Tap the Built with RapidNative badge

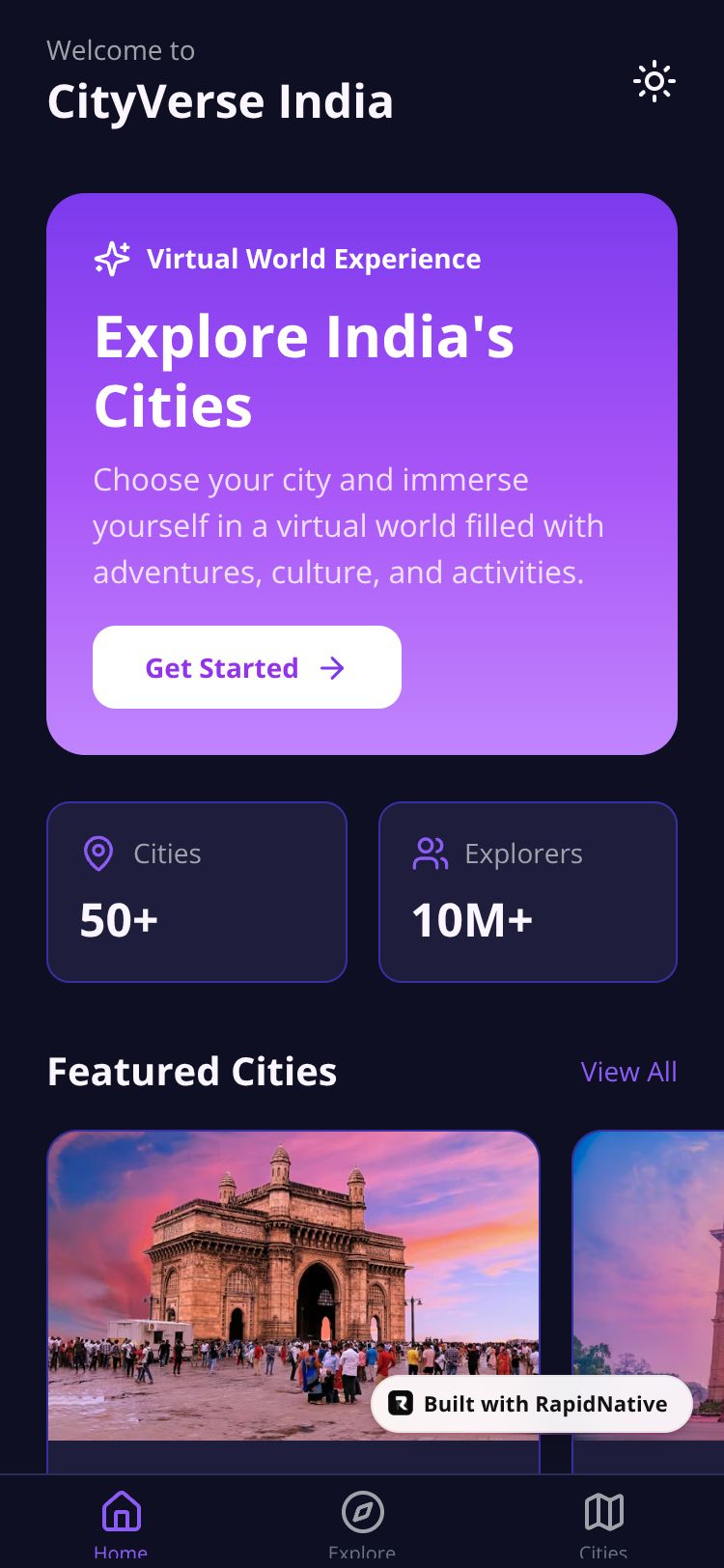532,1404
